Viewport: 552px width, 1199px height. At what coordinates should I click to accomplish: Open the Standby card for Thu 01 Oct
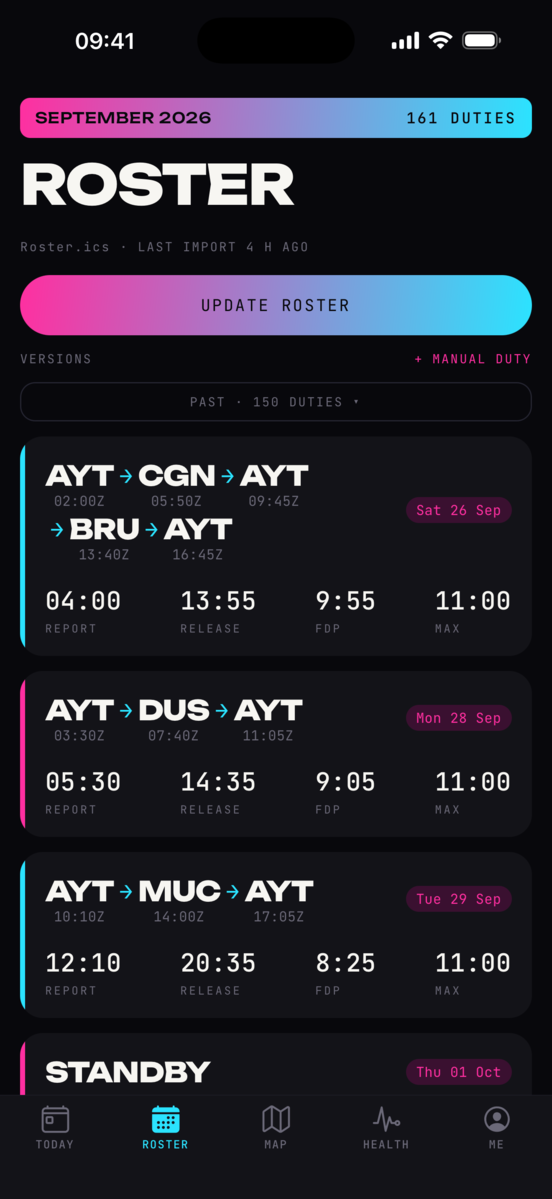(x=275, y=1064)
